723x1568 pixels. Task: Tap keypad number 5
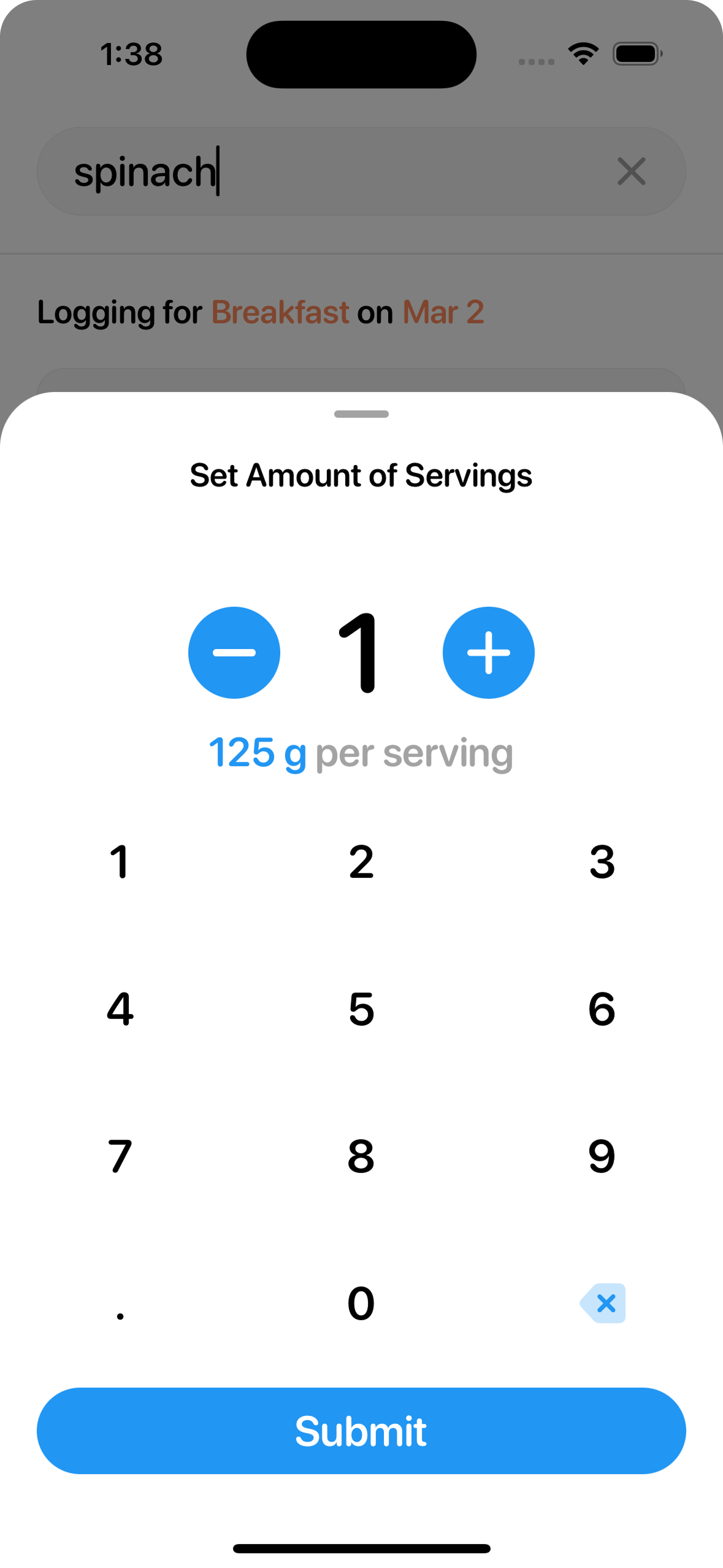pos(361,1008)
